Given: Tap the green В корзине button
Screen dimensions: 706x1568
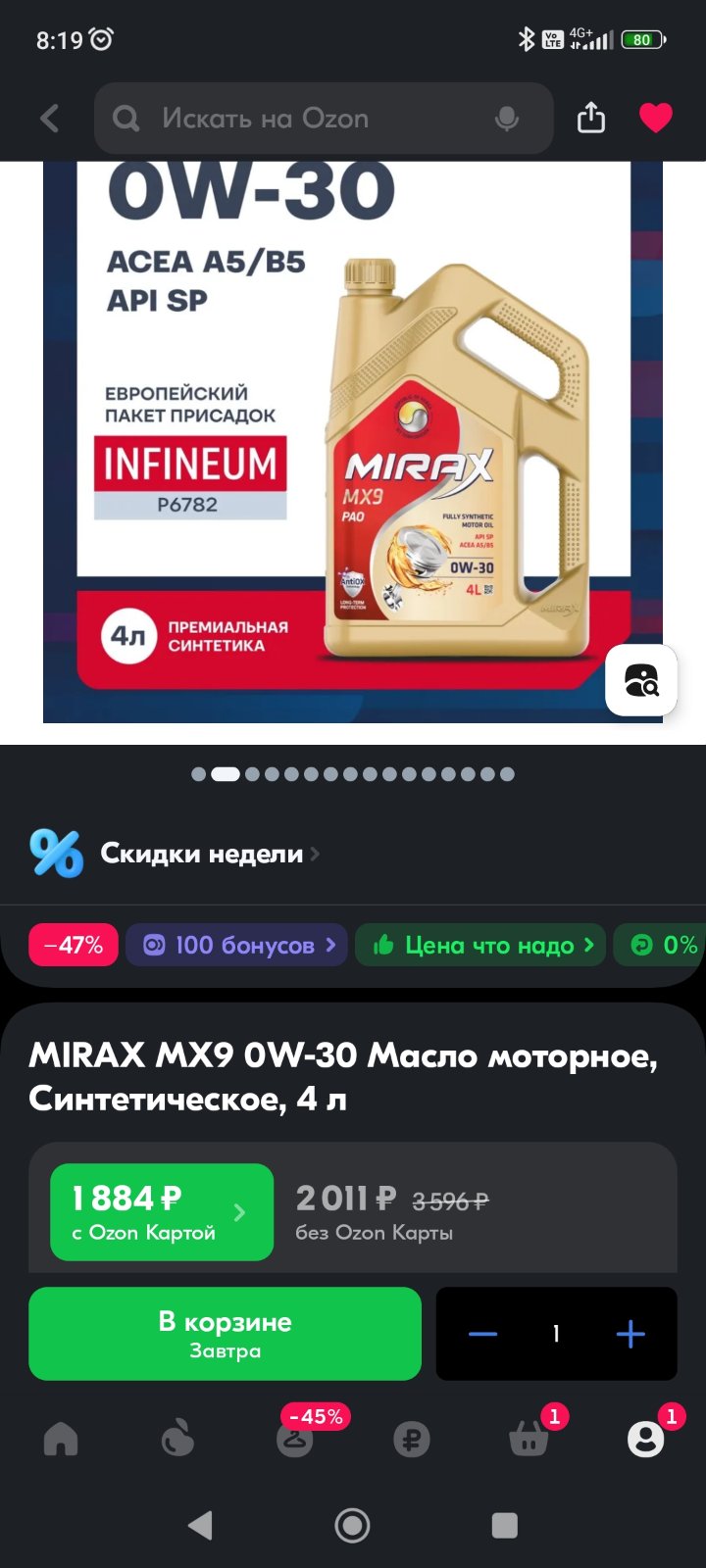Looking at the screenshot, I should coord(226,1334).
